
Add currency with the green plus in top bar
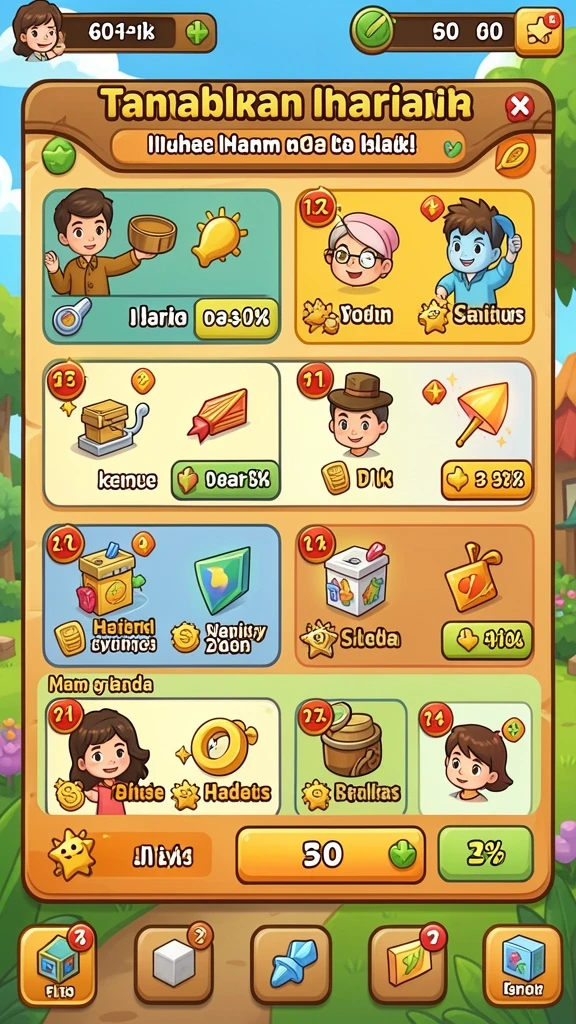[197, 32]
